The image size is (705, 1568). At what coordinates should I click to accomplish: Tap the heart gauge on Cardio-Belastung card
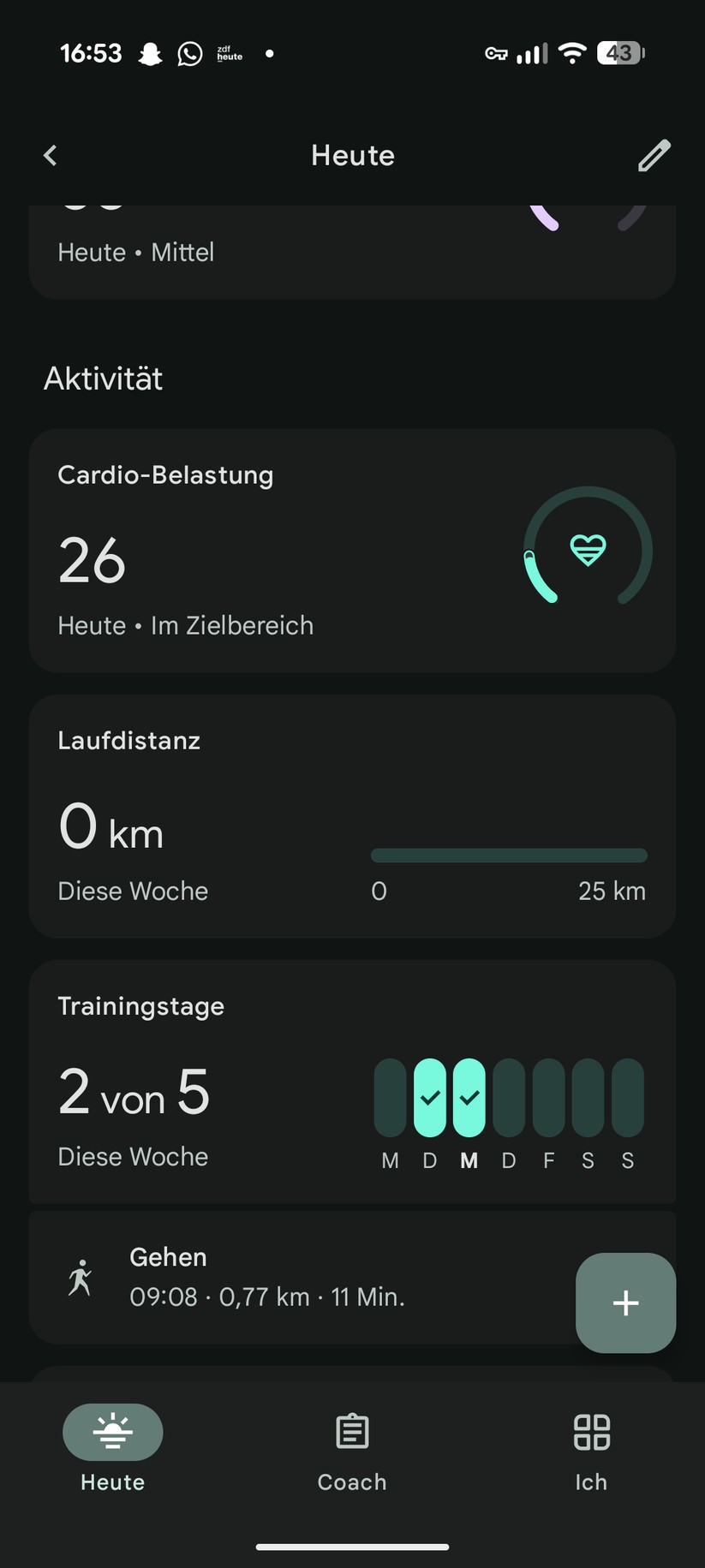pyautogui.click(x=588, y=551)
